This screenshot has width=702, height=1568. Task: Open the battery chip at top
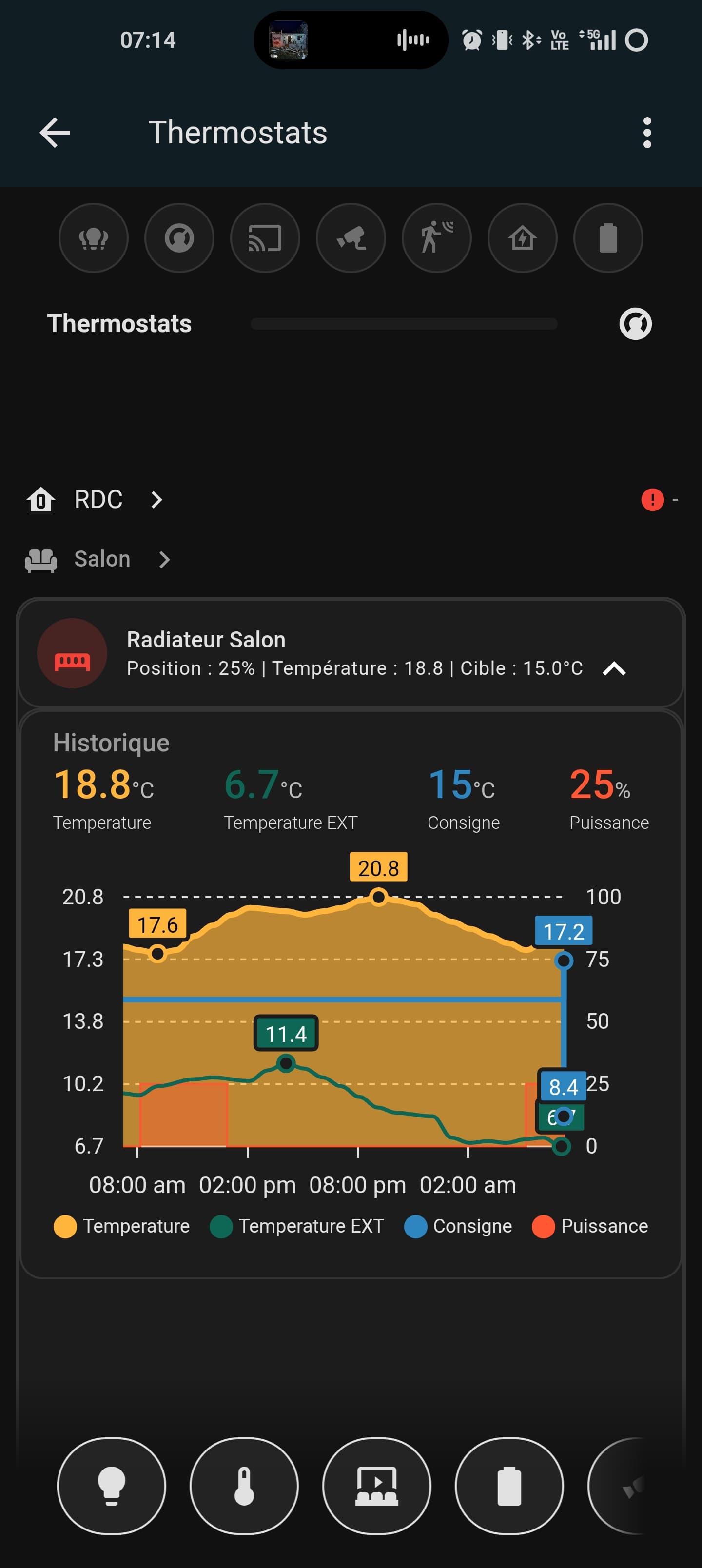point(607,238)
